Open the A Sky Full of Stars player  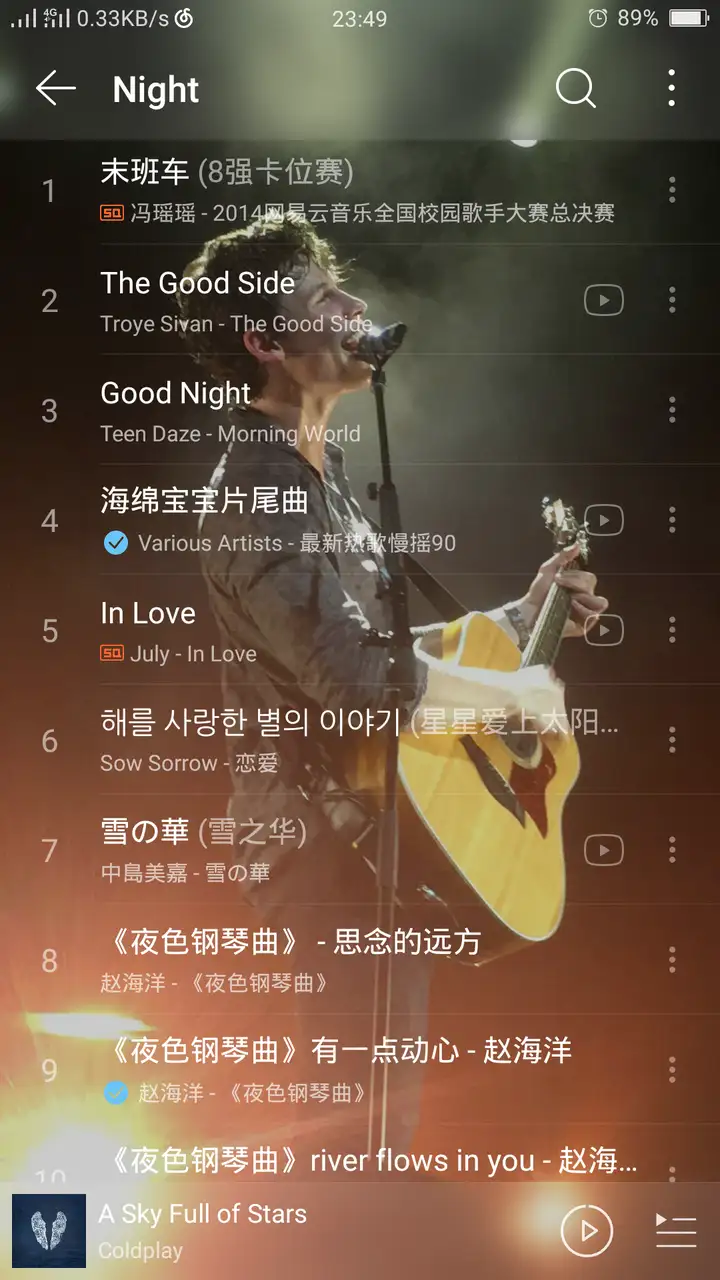[280, 1231]
